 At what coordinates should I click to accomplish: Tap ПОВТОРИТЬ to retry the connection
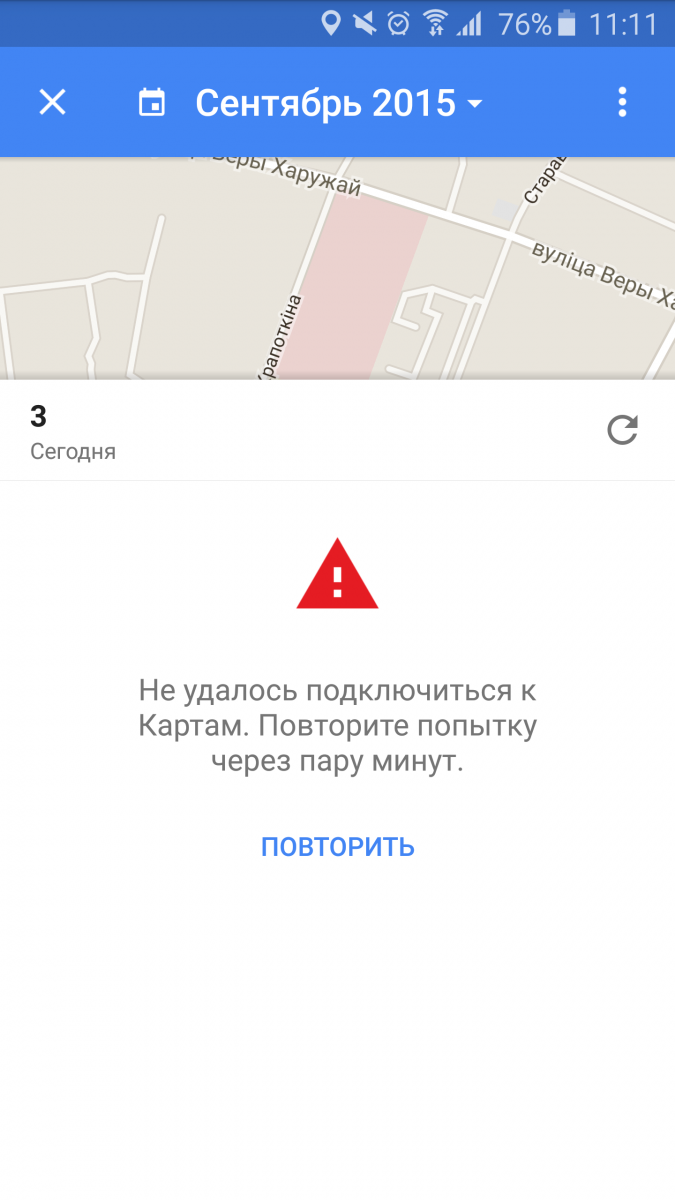click(338, 847)
